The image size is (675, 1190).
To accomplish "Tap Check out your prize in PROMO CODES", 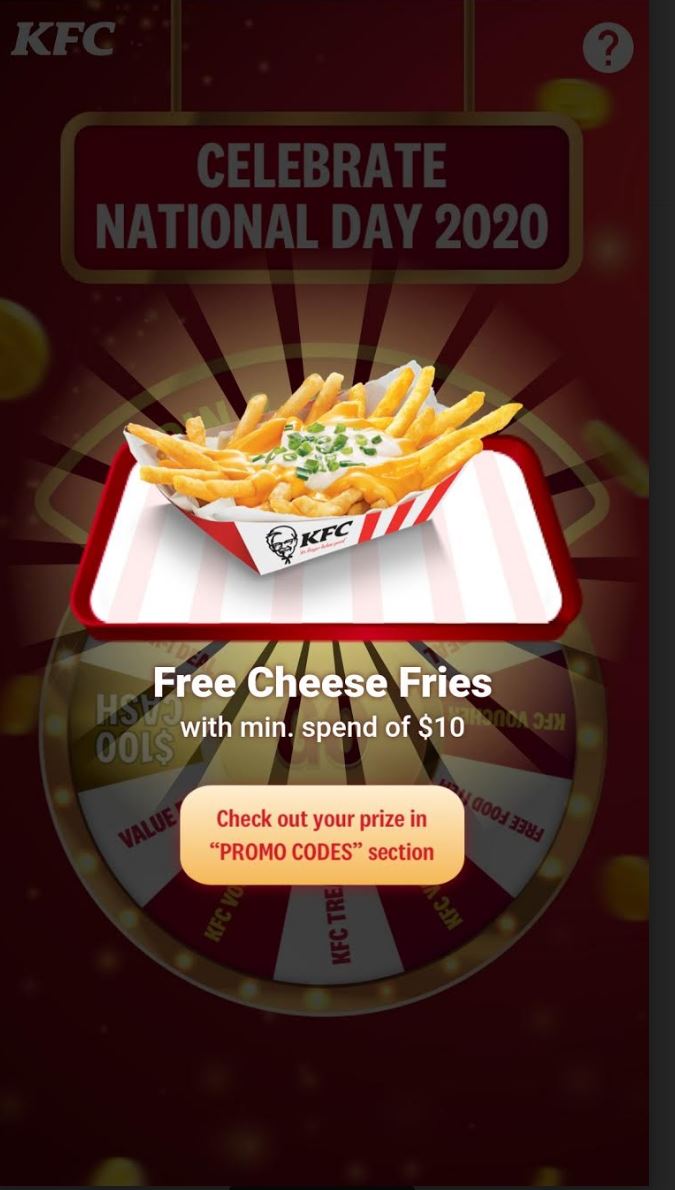I will pos(322,835).
